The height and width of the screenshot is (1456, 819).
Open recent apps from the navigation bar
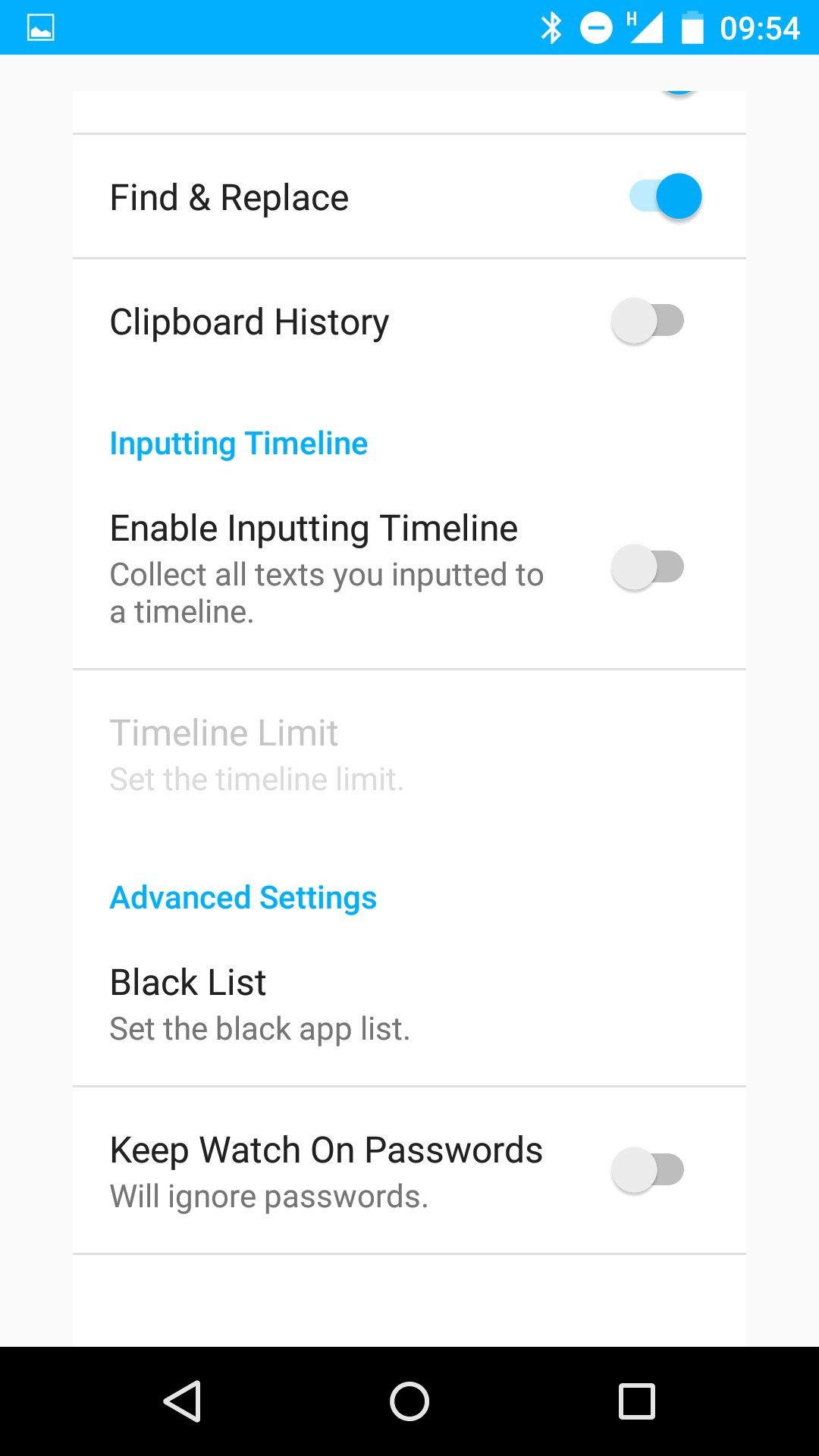[637, 1401]
